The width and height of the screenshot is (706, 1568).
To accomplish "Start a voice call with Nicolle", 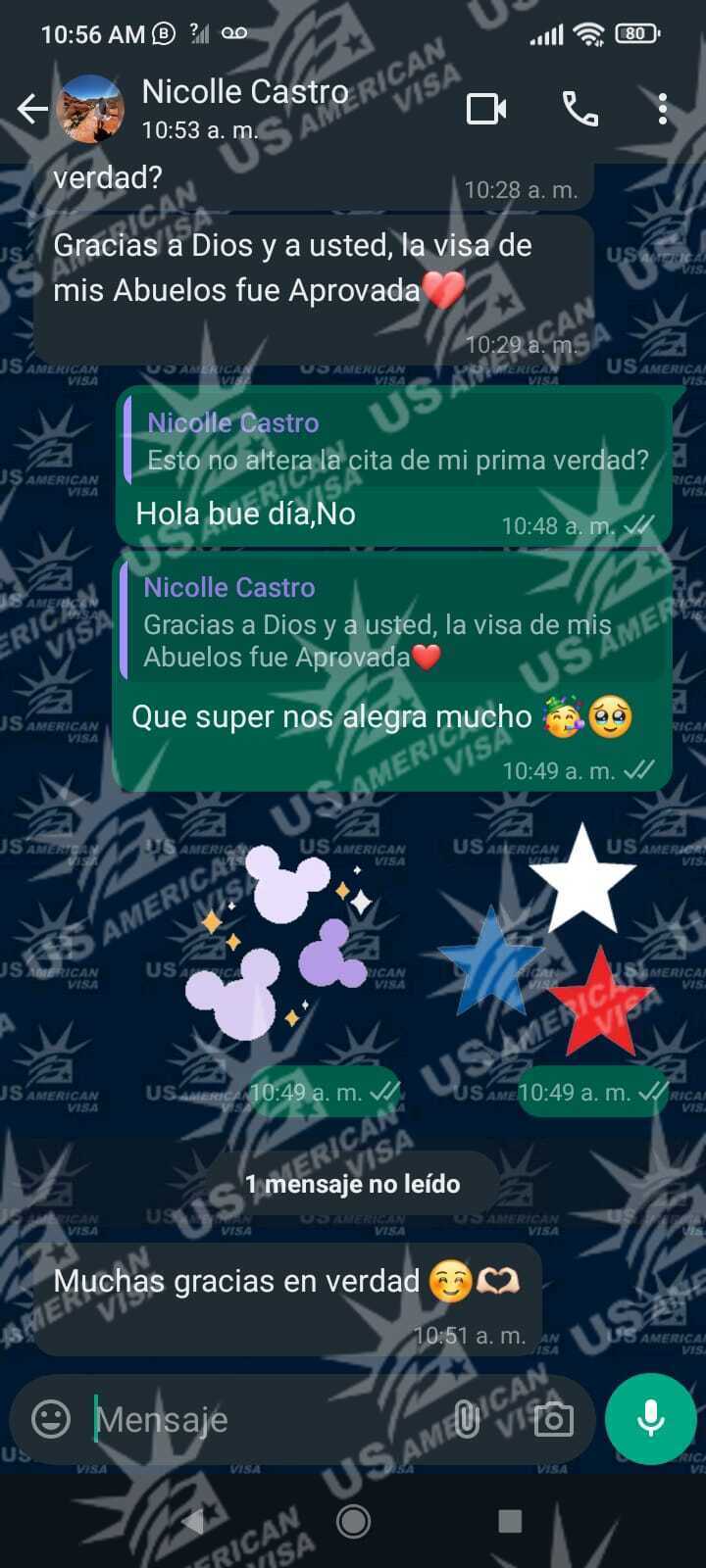I will 580,109.
